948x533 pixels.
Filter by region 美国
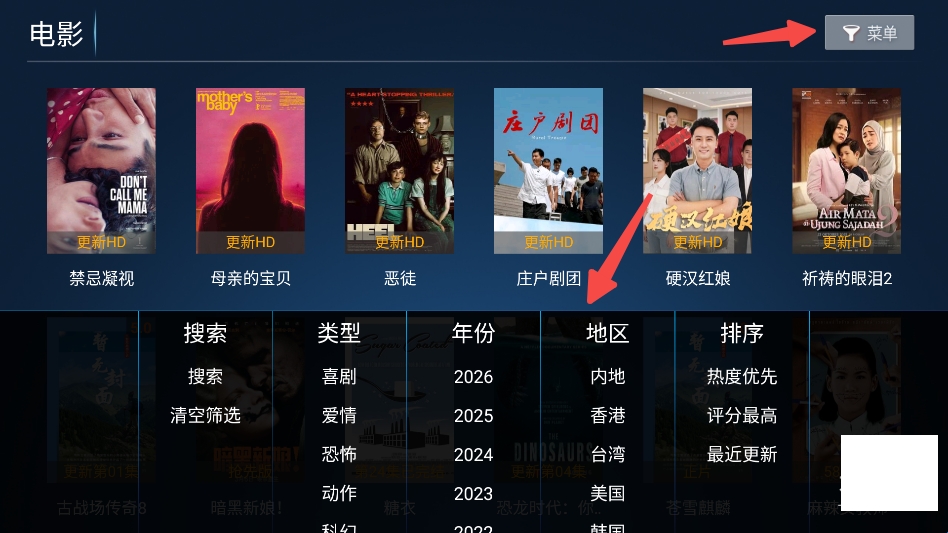607,494
